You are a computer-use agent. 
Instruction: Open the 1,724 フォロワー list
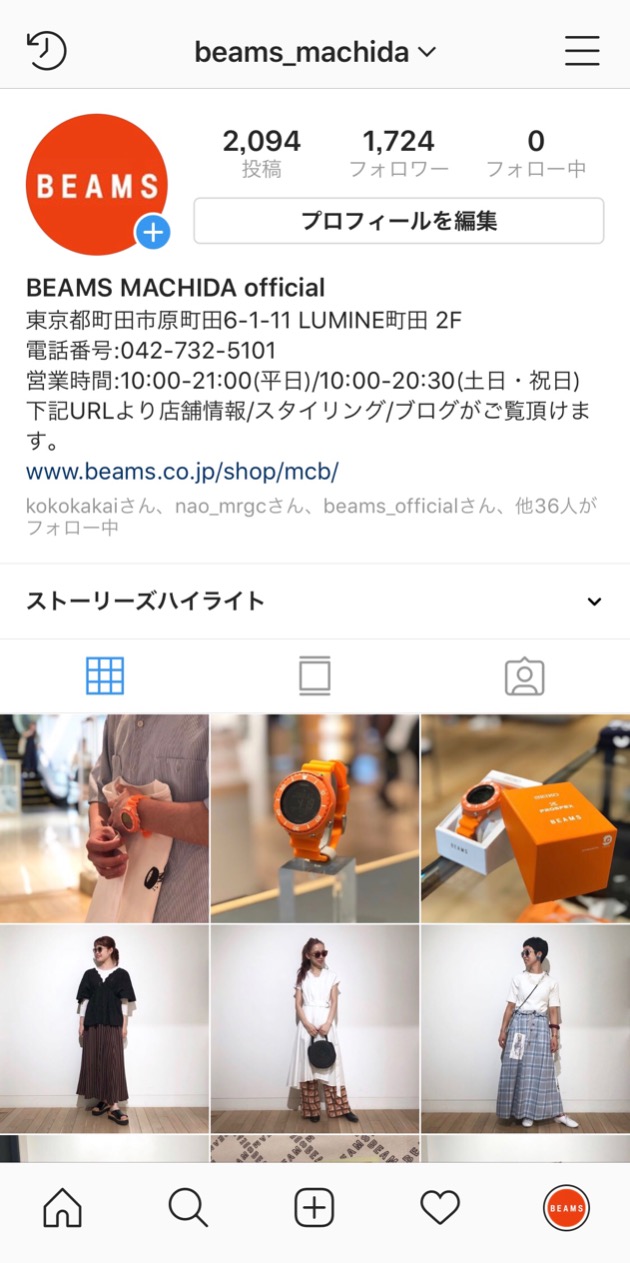[398, 153]
